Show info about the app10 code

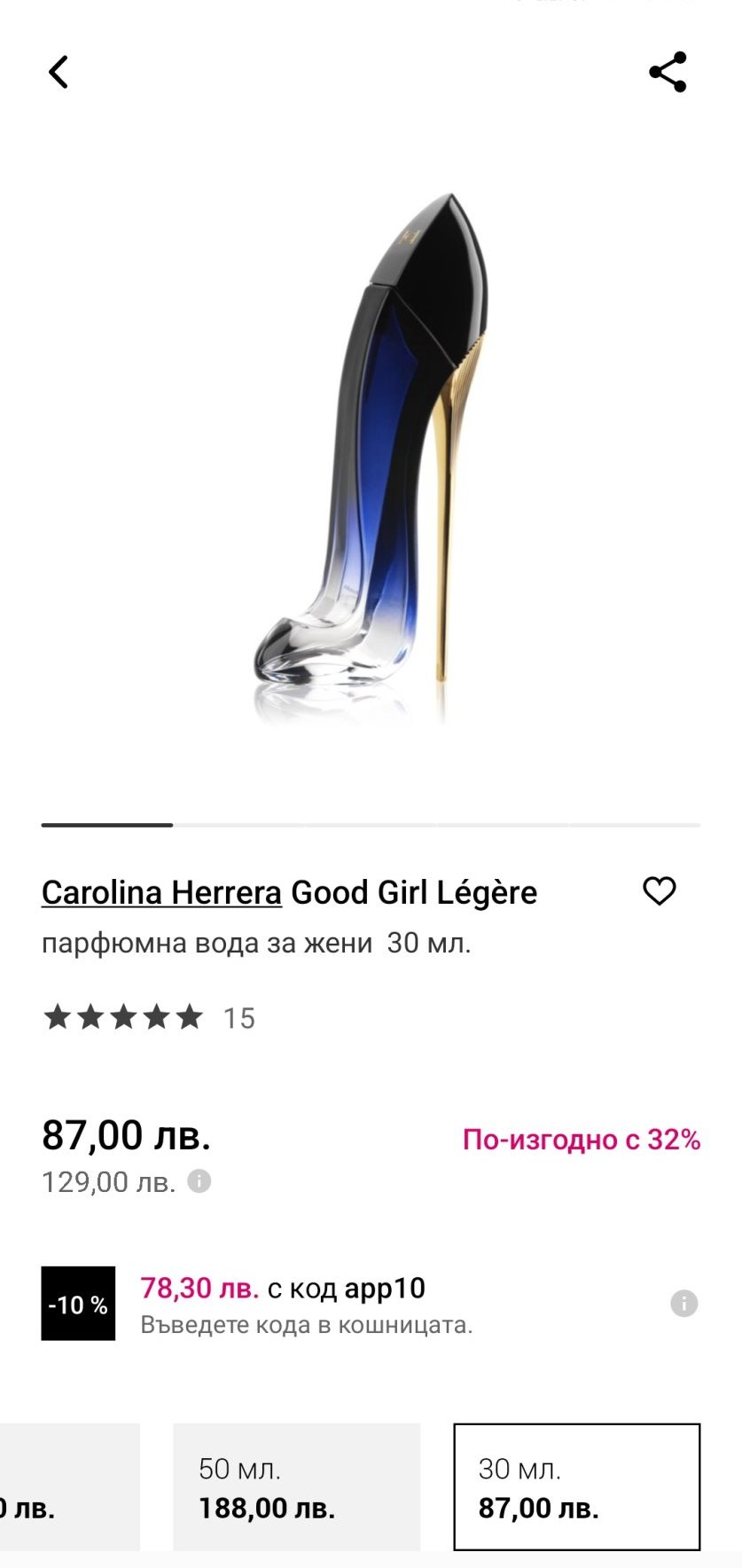pos(683,1304)
